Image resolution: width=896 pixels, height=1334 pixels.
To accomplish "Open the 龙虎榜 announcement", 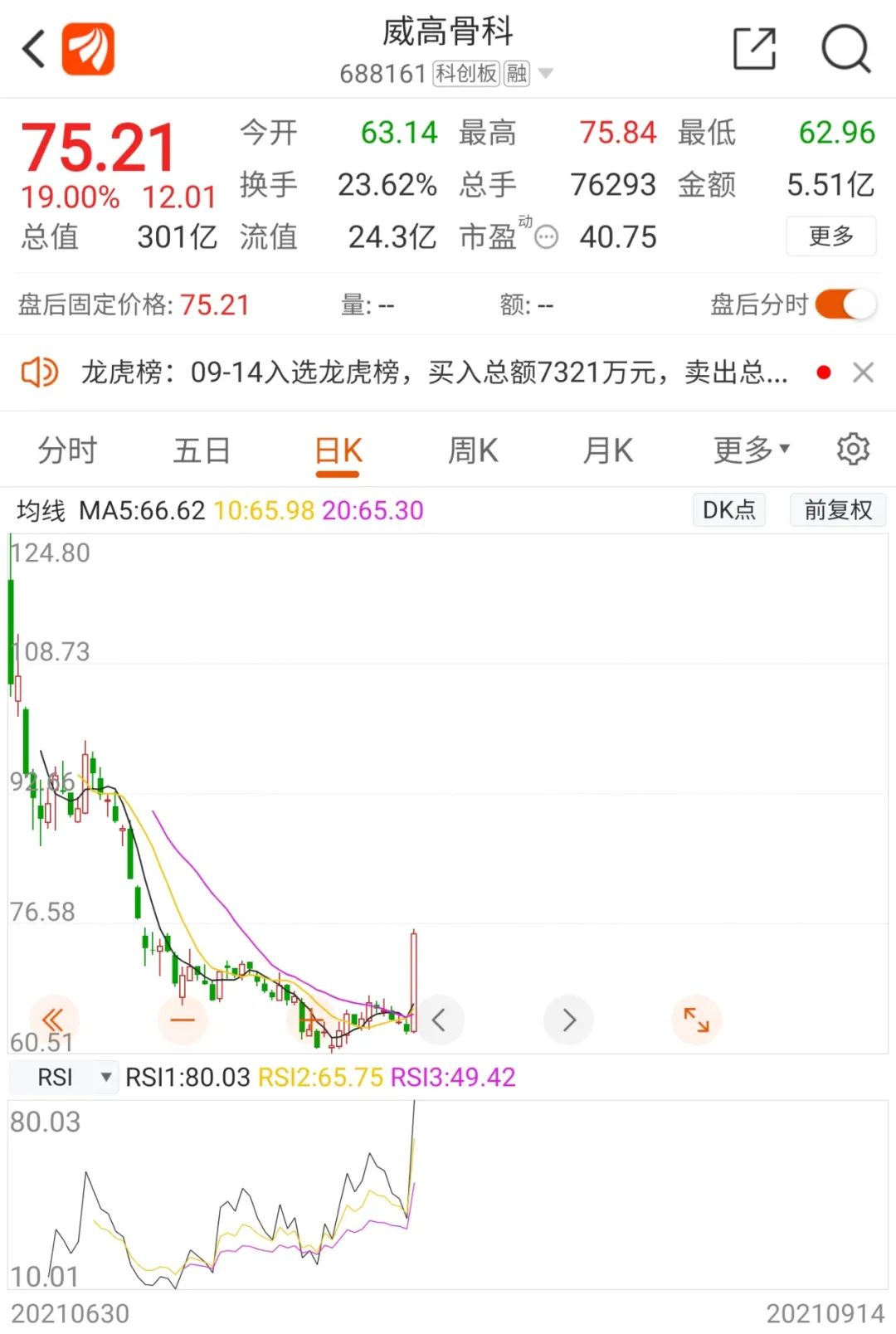I will pyautogui.click(x=431, y=372).
